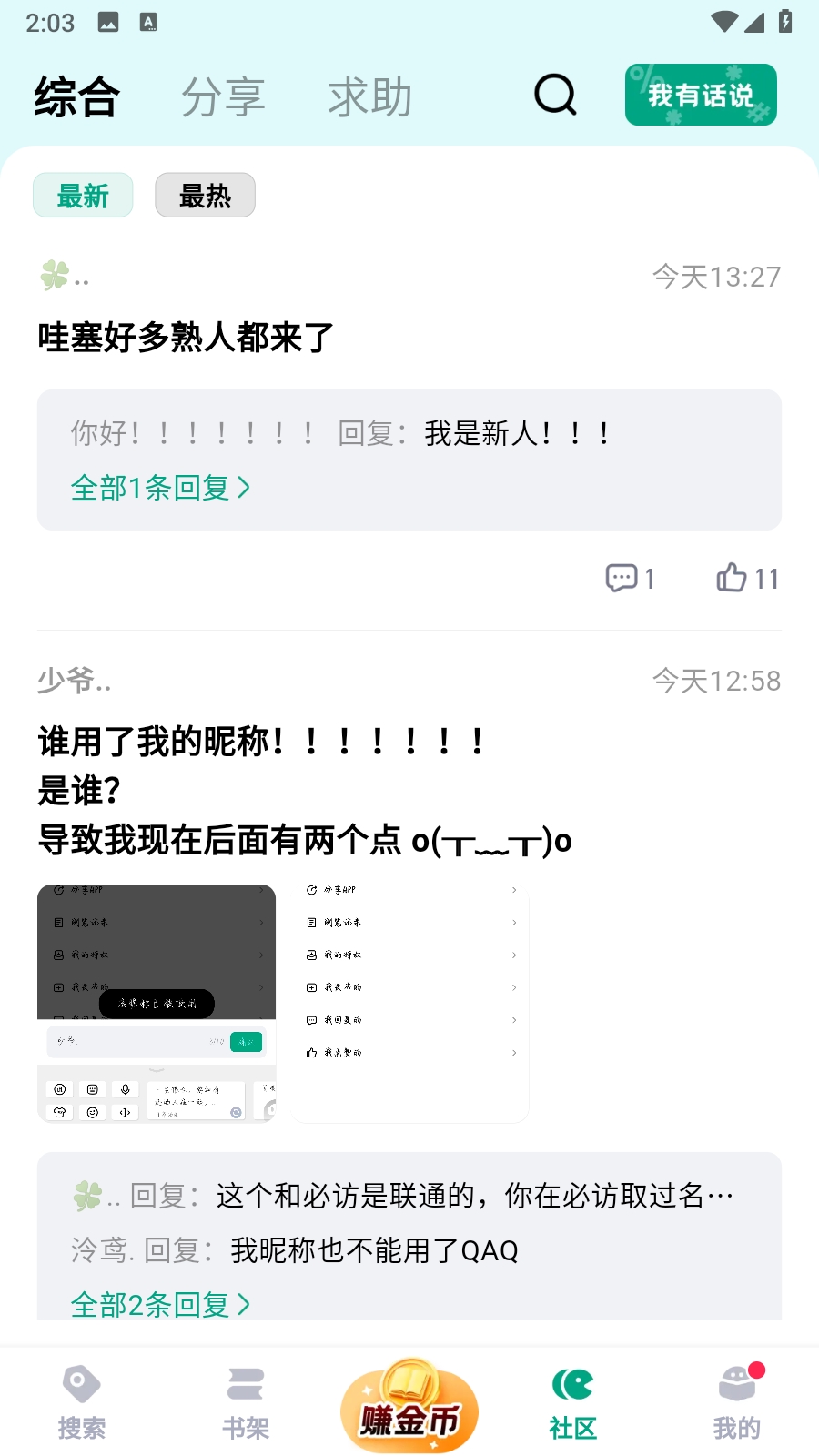The height and width of the screenshot is (1456, 819).
Task: Open the search icon in the top bar
Action: [x=555, y=95]
